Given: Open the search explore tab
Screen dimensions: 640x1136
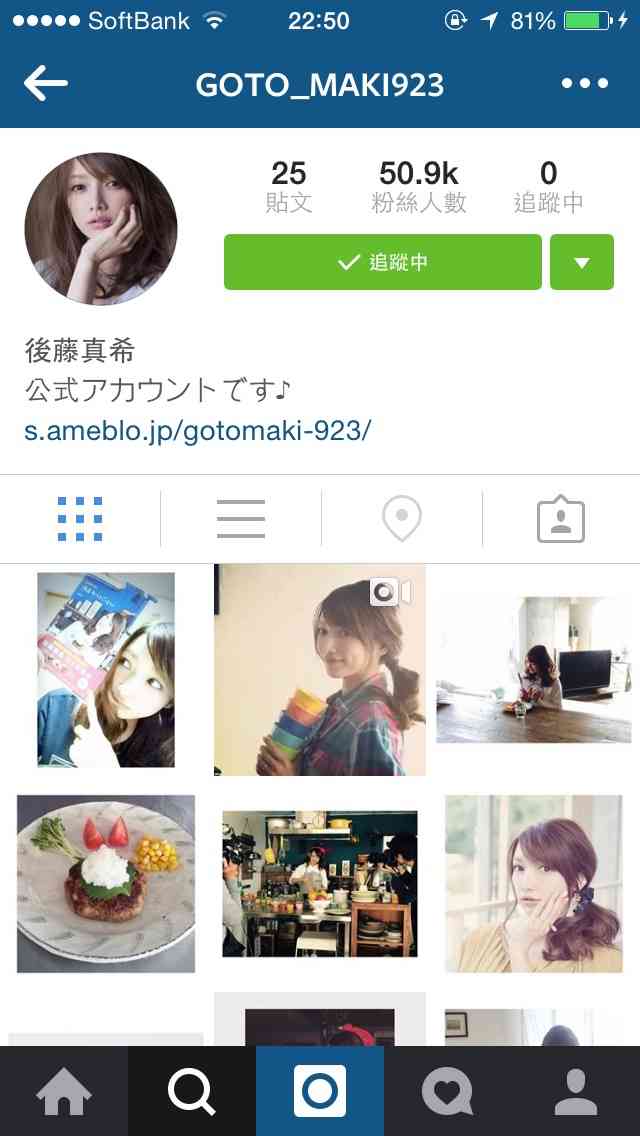Looking at the screenshot, I should click(192, 1091).
